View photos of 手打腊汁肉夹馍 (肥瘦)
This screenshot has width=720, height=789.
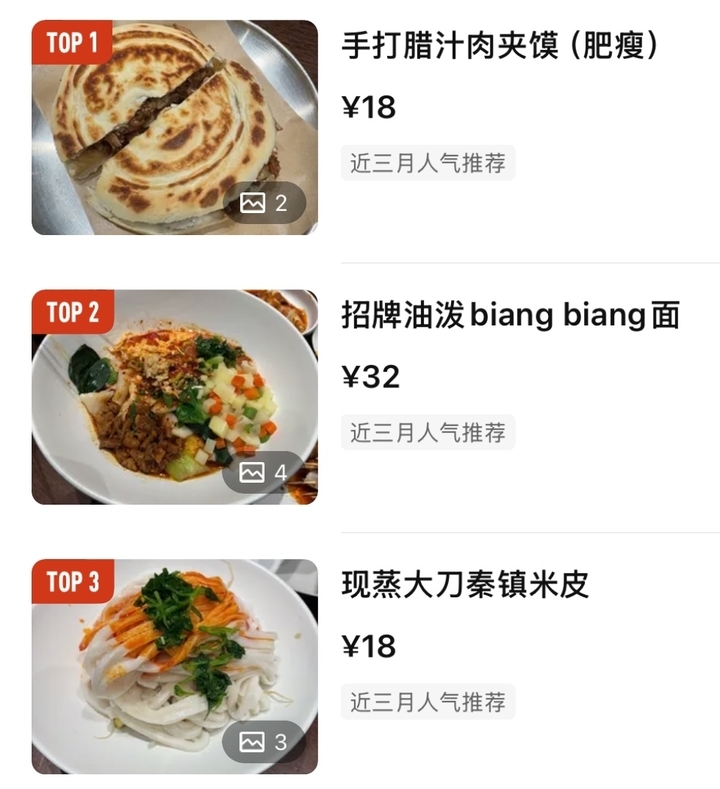coord(264,203)
